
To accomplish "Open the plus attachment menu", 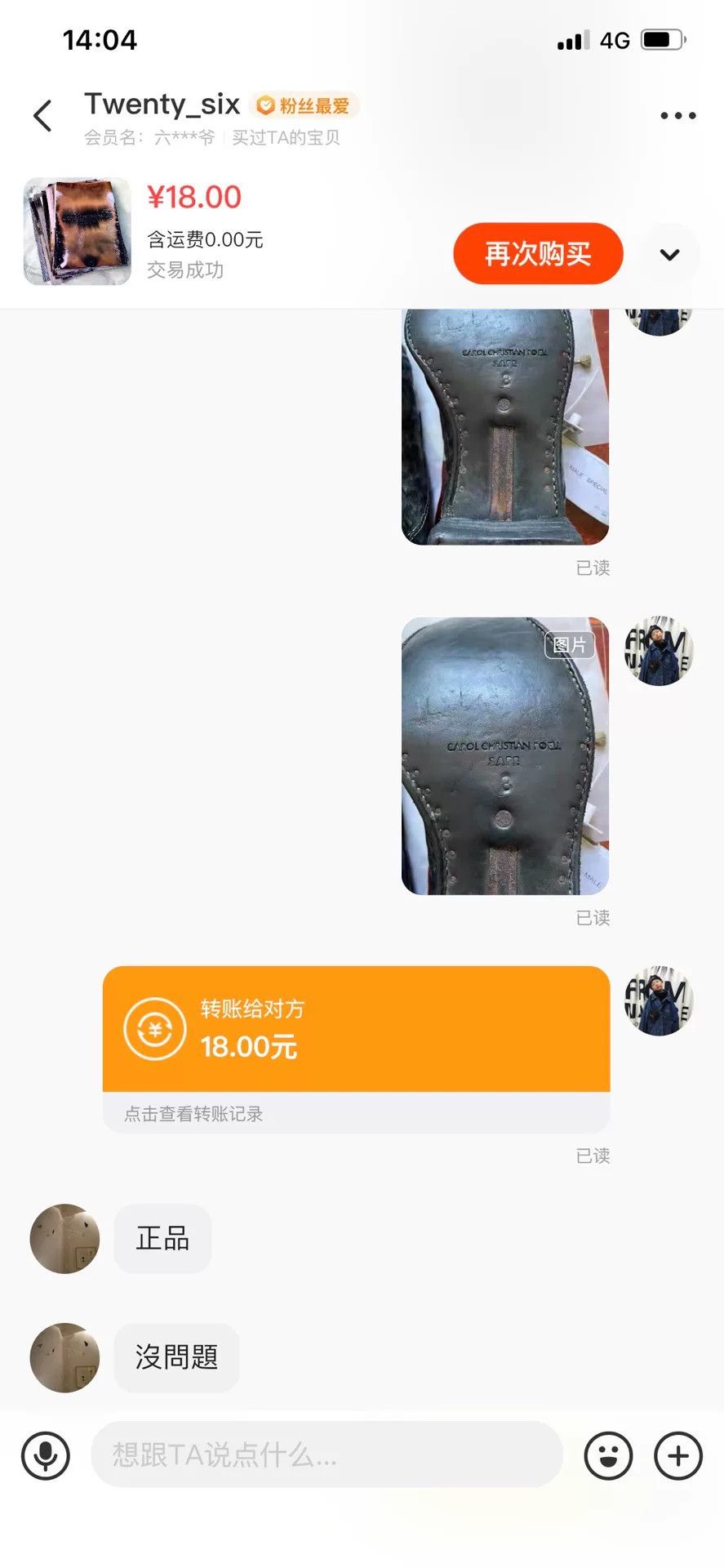I will [x=678, y=1455].
